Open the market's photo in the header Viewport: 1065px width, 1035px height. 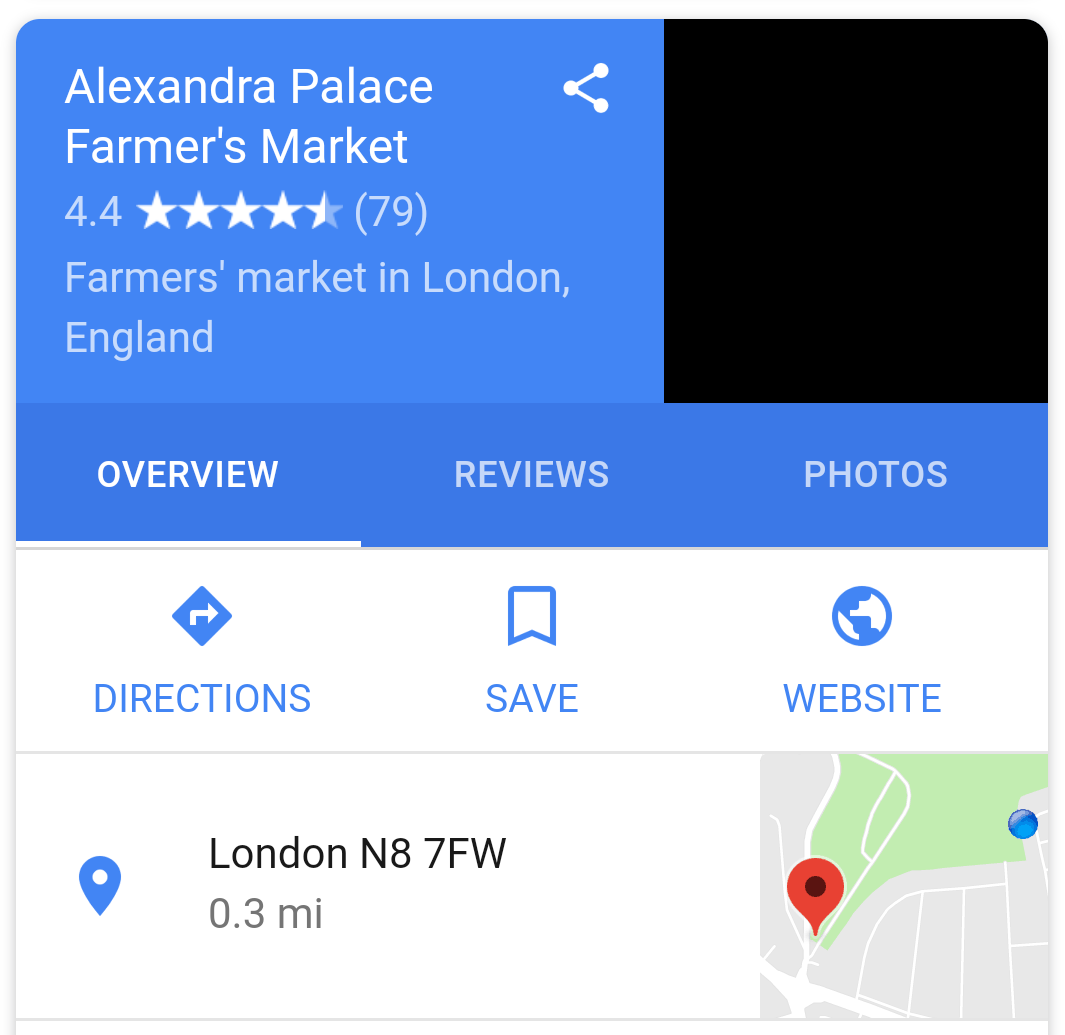(855, 211)
